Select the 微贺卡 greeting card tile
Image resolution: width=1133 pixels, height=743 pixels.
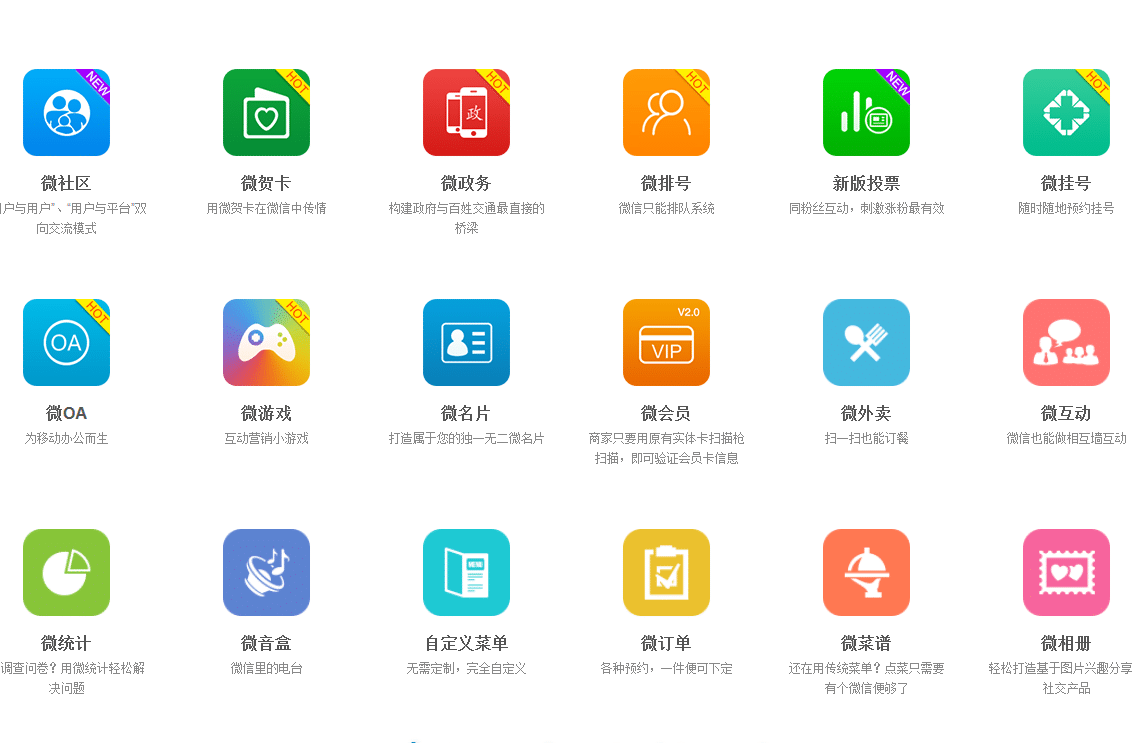coord(266,113)
